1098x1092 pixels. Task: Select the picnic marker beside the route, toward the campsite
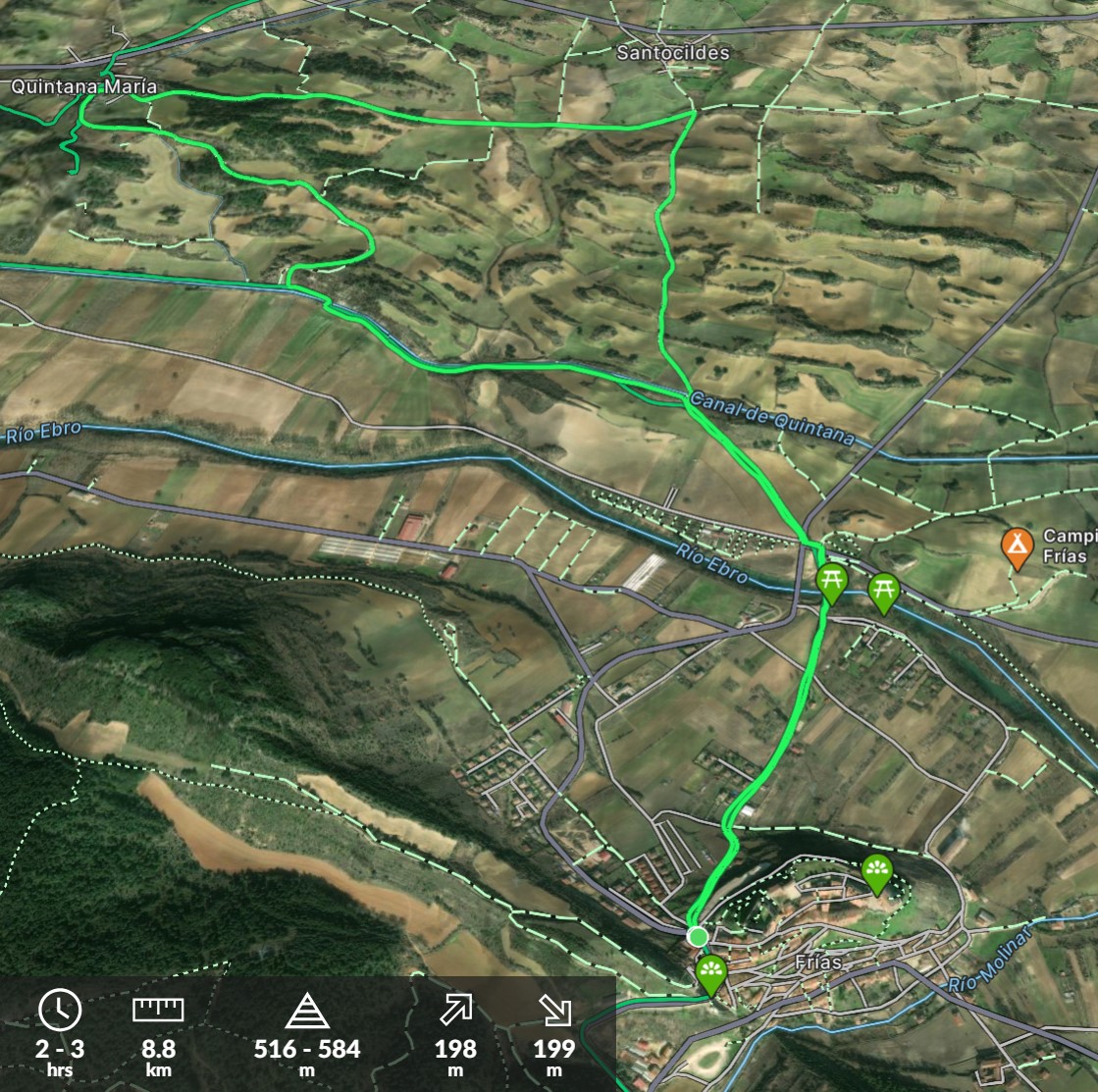884,591
